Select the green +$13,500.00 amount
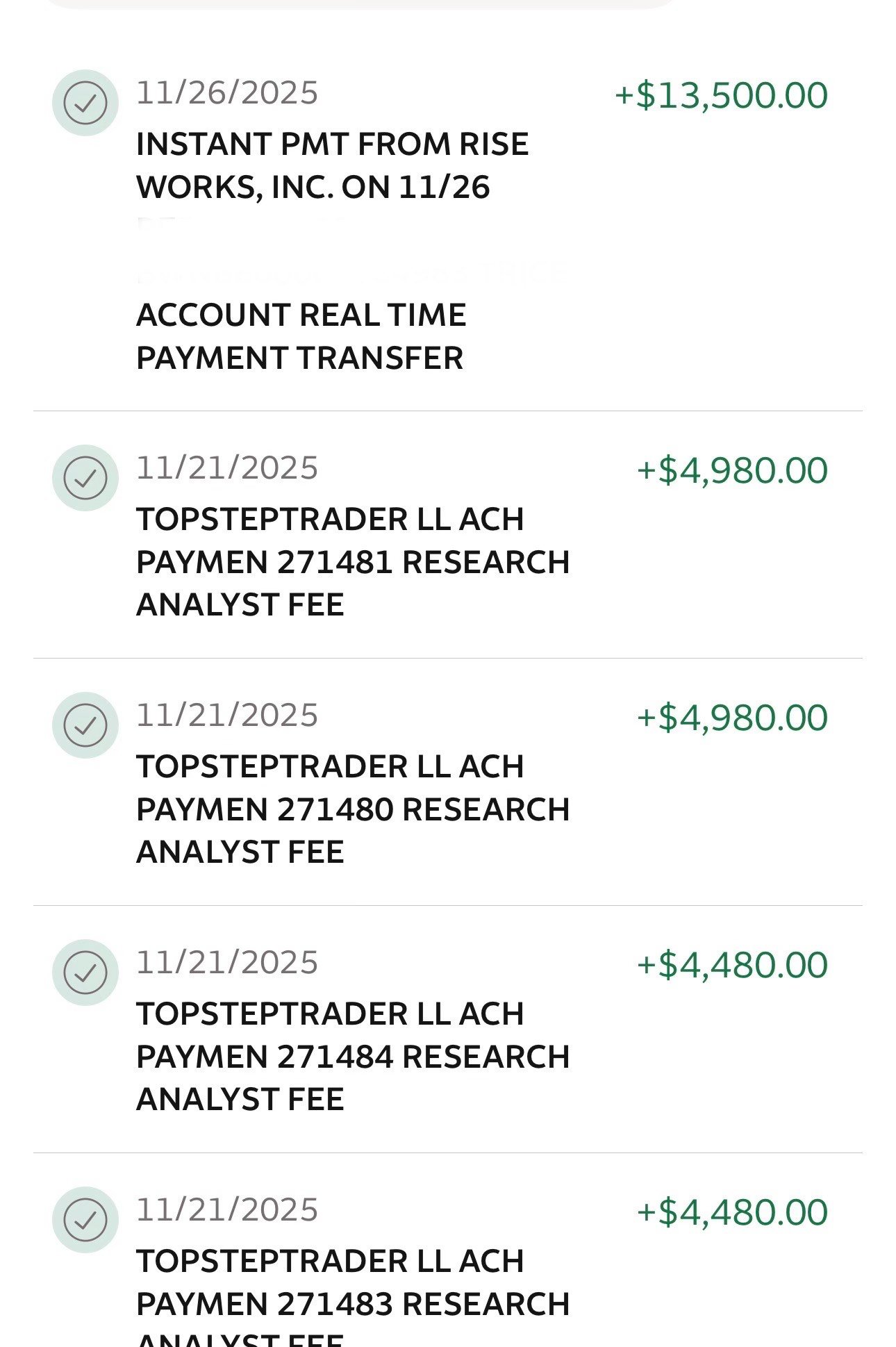The height and width of the screenshot is (1347, 896). (x=720, y=96)
